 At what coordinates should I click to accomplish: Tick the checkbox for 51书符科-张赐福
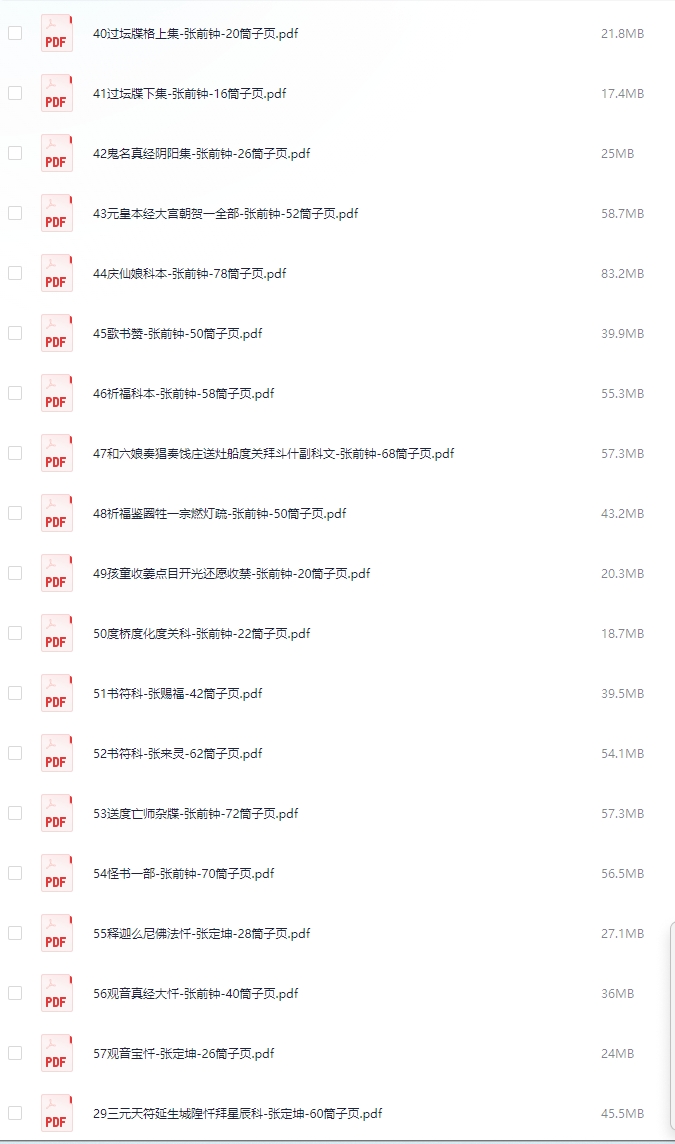pyautogui.click(x=15, y=693)
